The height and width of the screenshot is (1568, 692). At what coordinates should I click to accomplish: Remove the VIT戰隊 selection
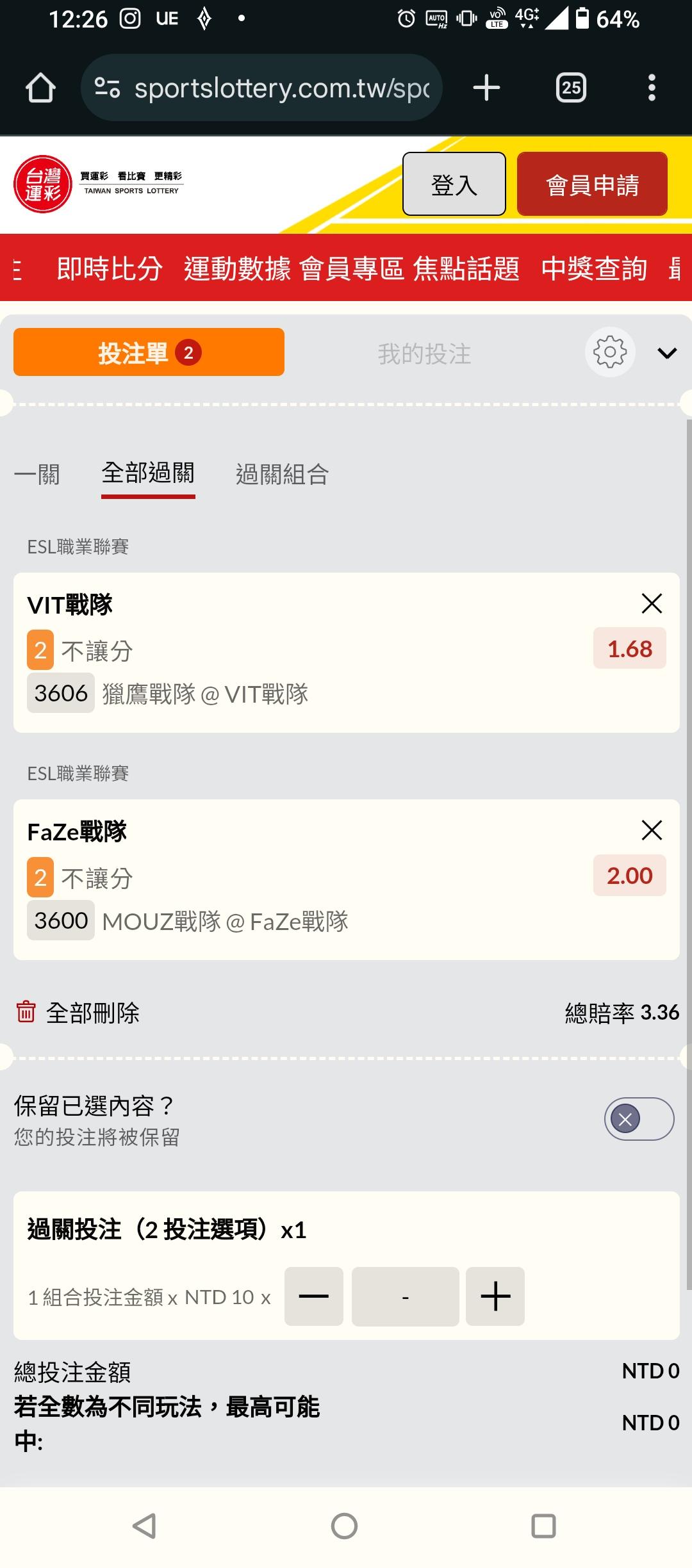pyautogui.click(x=652, y=603)
